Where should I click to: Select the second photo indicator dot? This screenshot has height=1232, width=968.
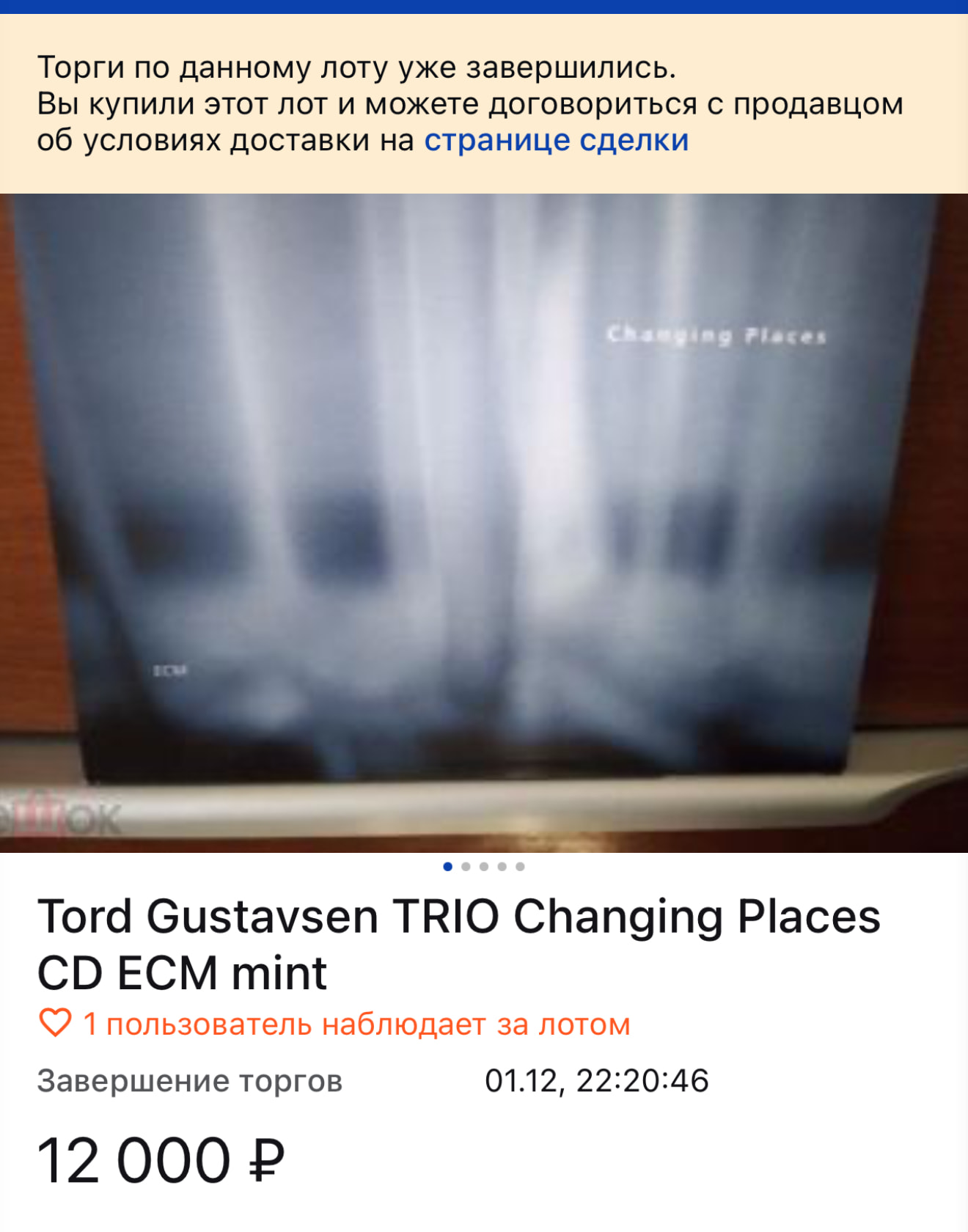466,866
